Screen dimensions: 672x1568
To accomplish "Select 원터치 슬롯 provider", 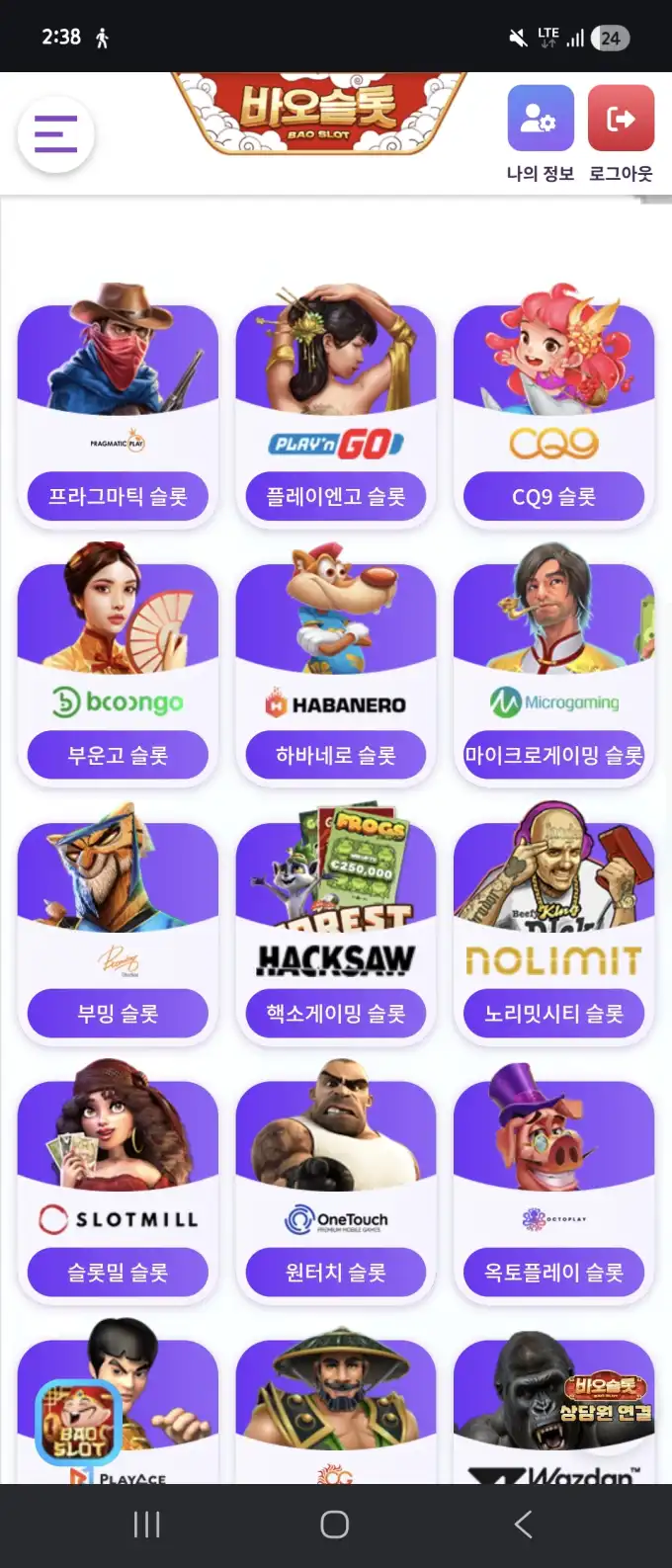I will (x=336, y=1273).
